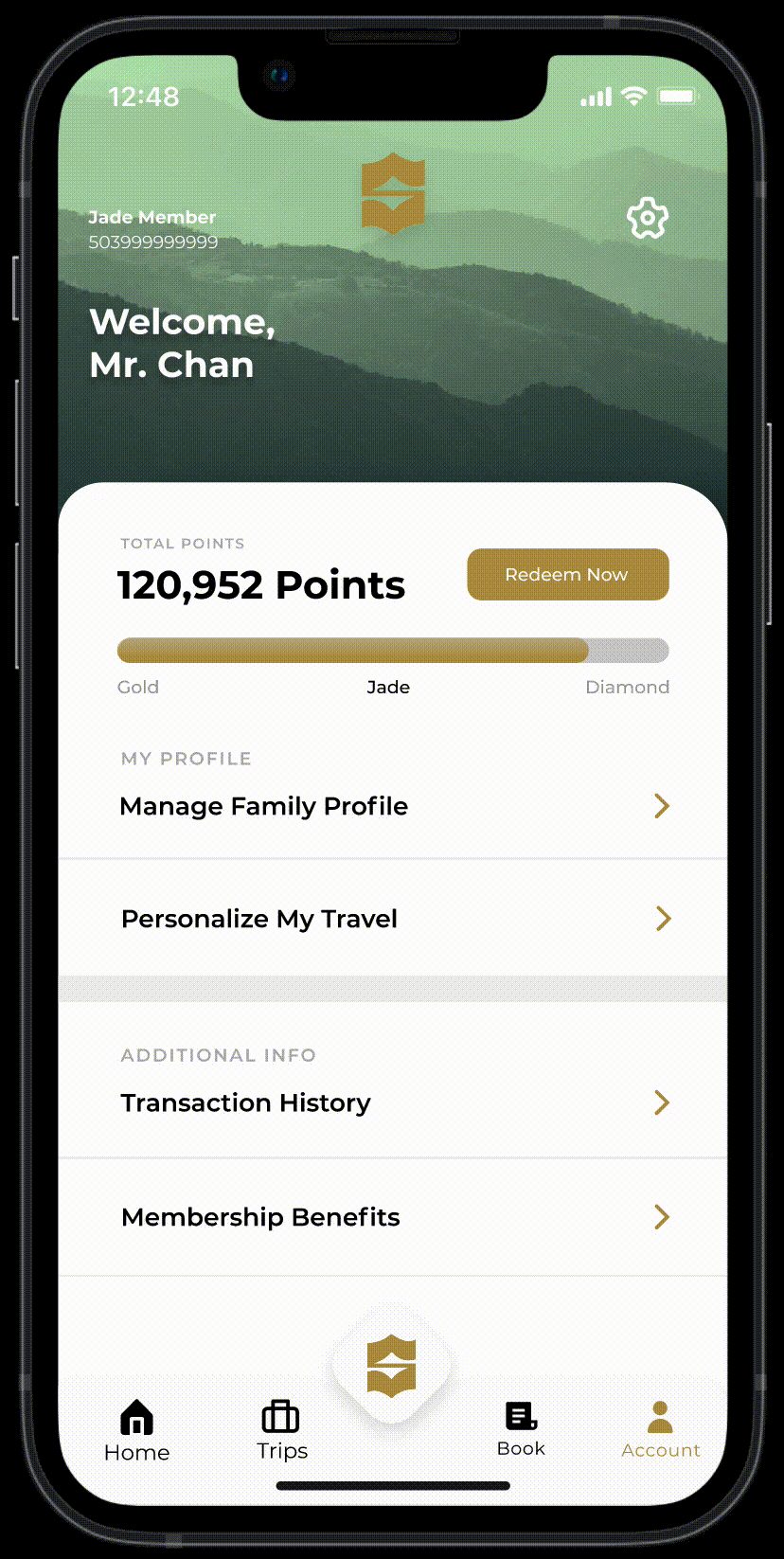Go to the Book tab

point(521,1428)
